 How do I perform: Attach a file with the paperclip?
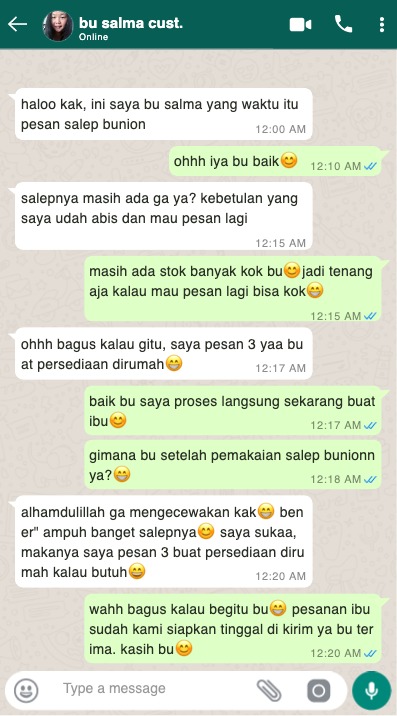point(269,690)
